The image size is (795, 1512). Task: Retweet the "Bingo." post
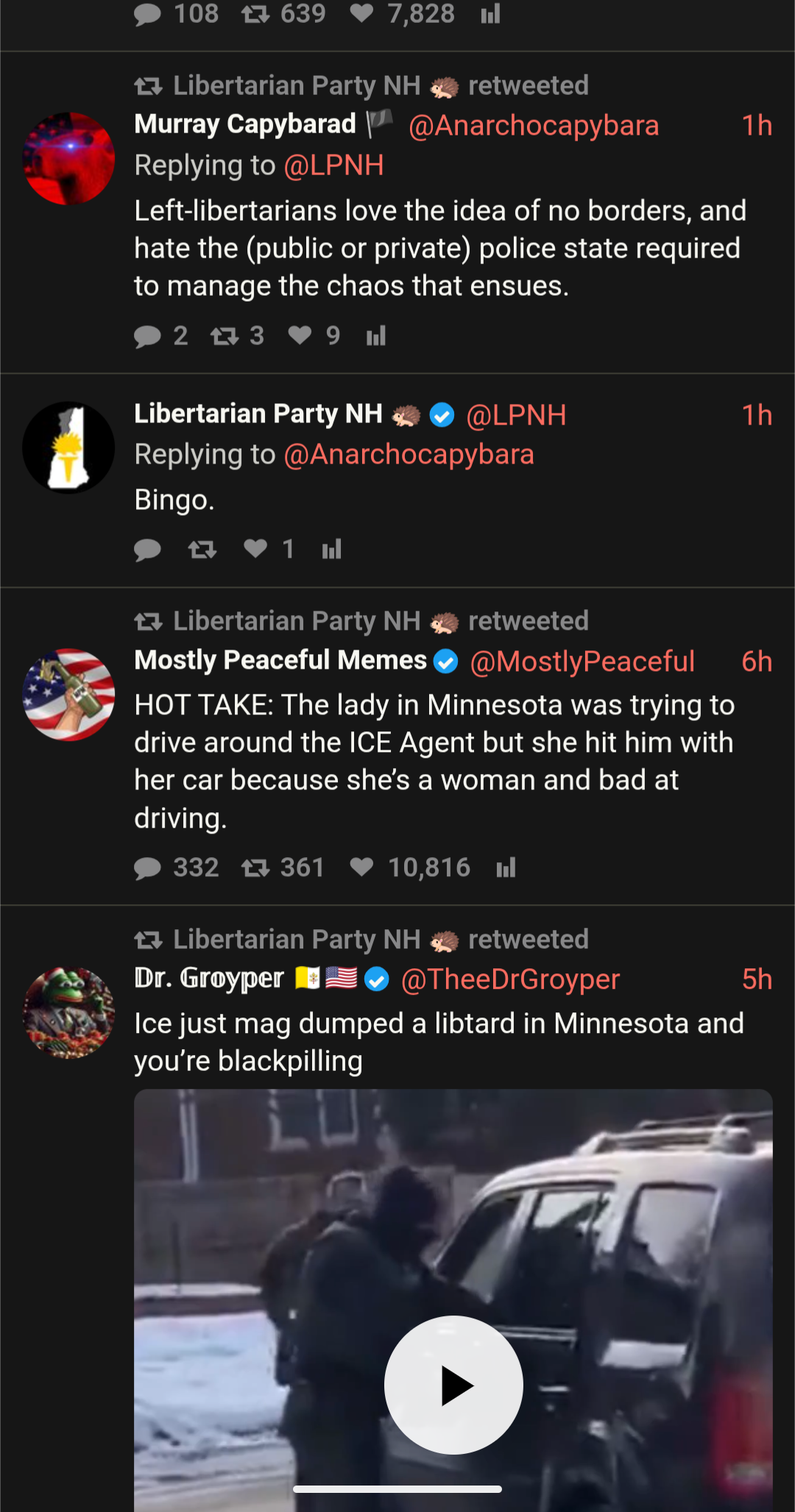point(202,550)
